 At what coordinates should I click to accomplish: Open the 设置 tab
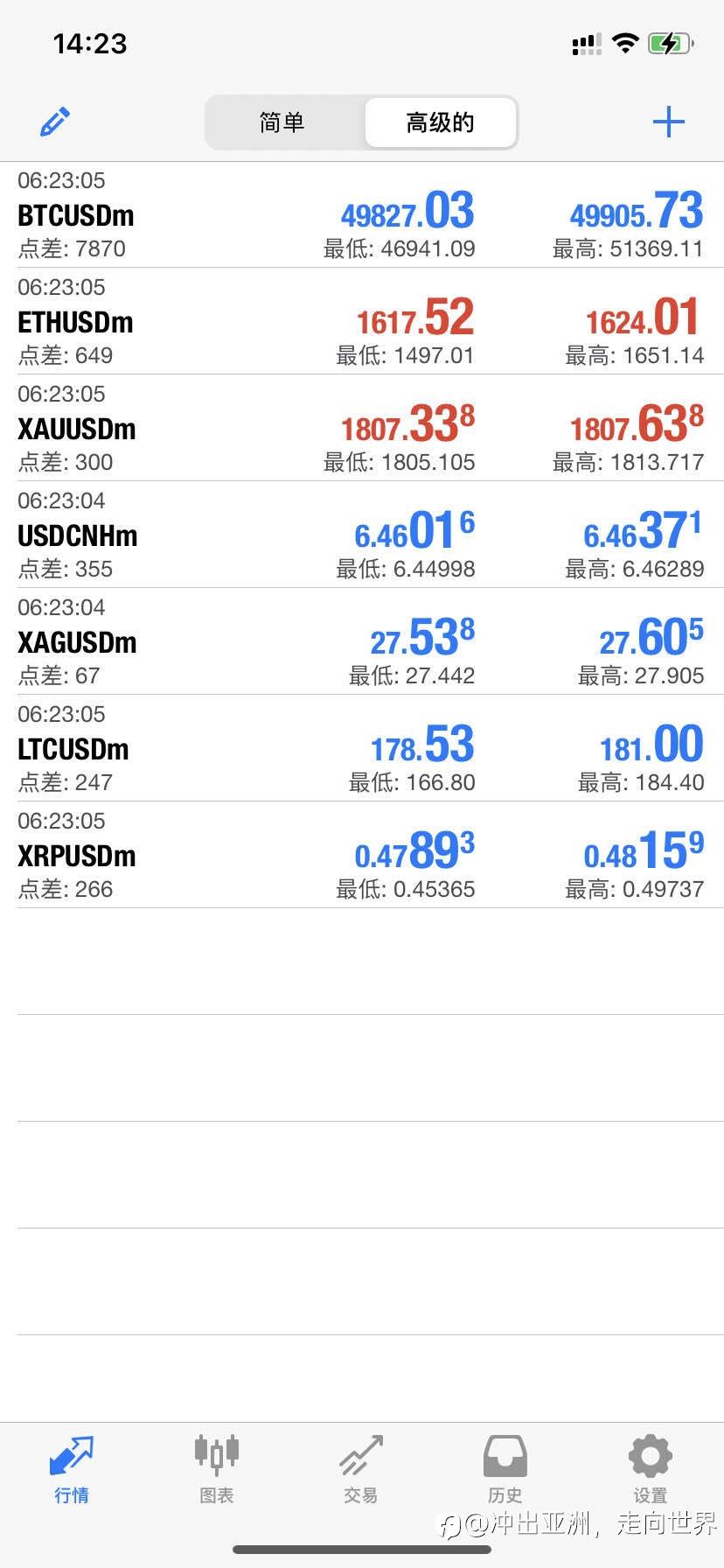[x=651, y=1469]
